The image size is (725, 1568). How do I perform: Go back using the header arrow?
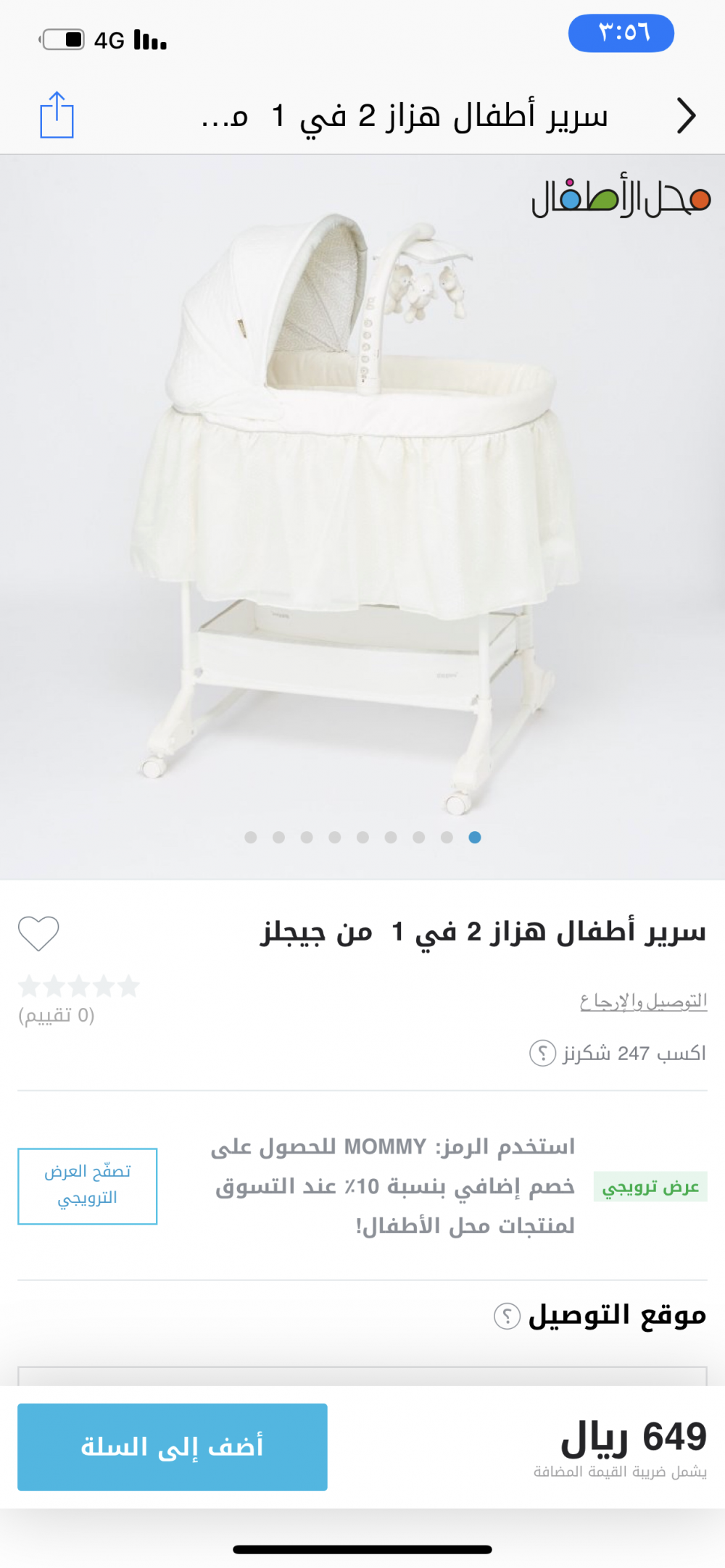(x=686, y=116)
